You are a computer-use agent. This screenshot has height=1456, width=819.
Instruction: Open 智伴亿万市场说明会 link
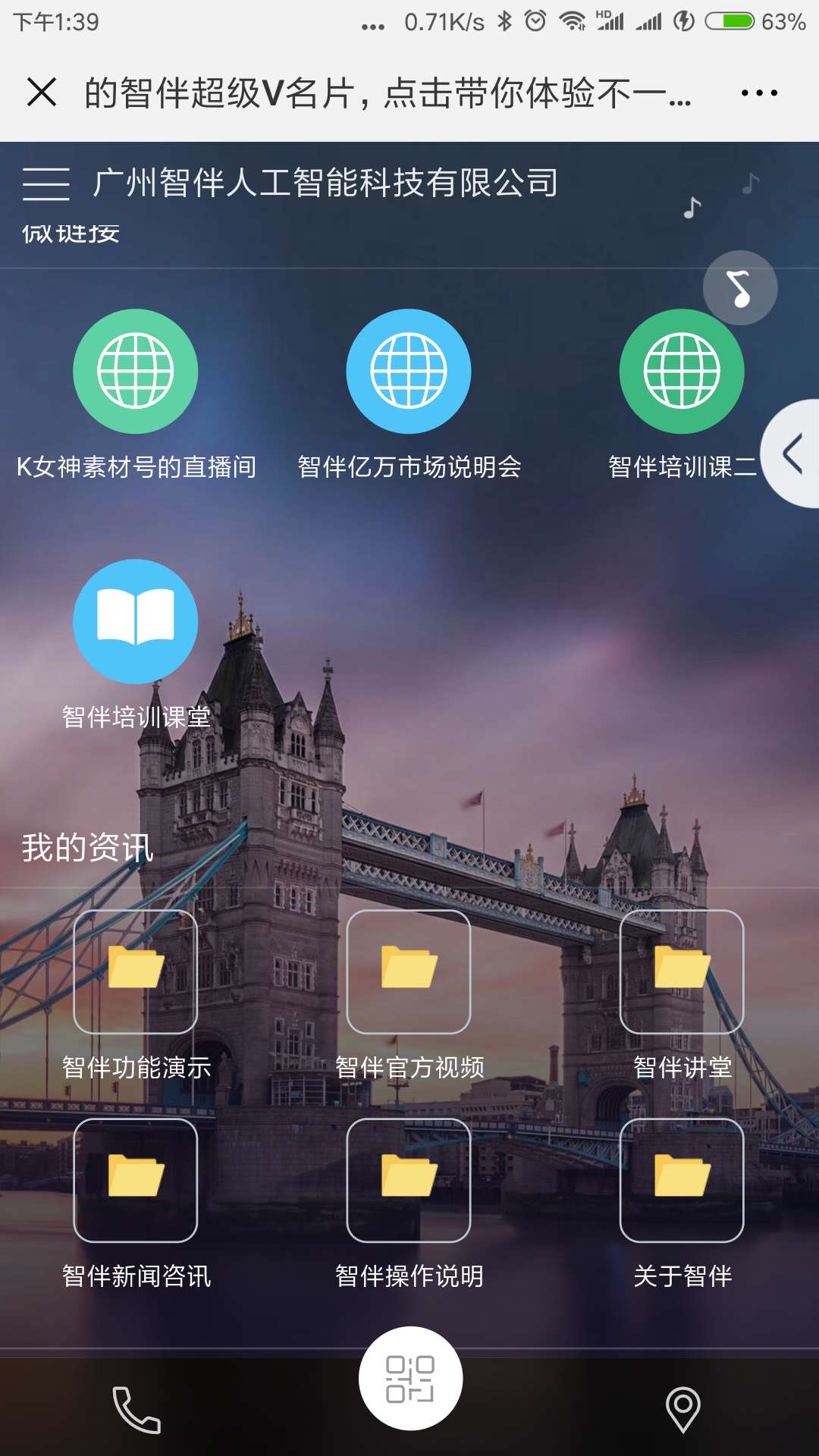[409, 371]
